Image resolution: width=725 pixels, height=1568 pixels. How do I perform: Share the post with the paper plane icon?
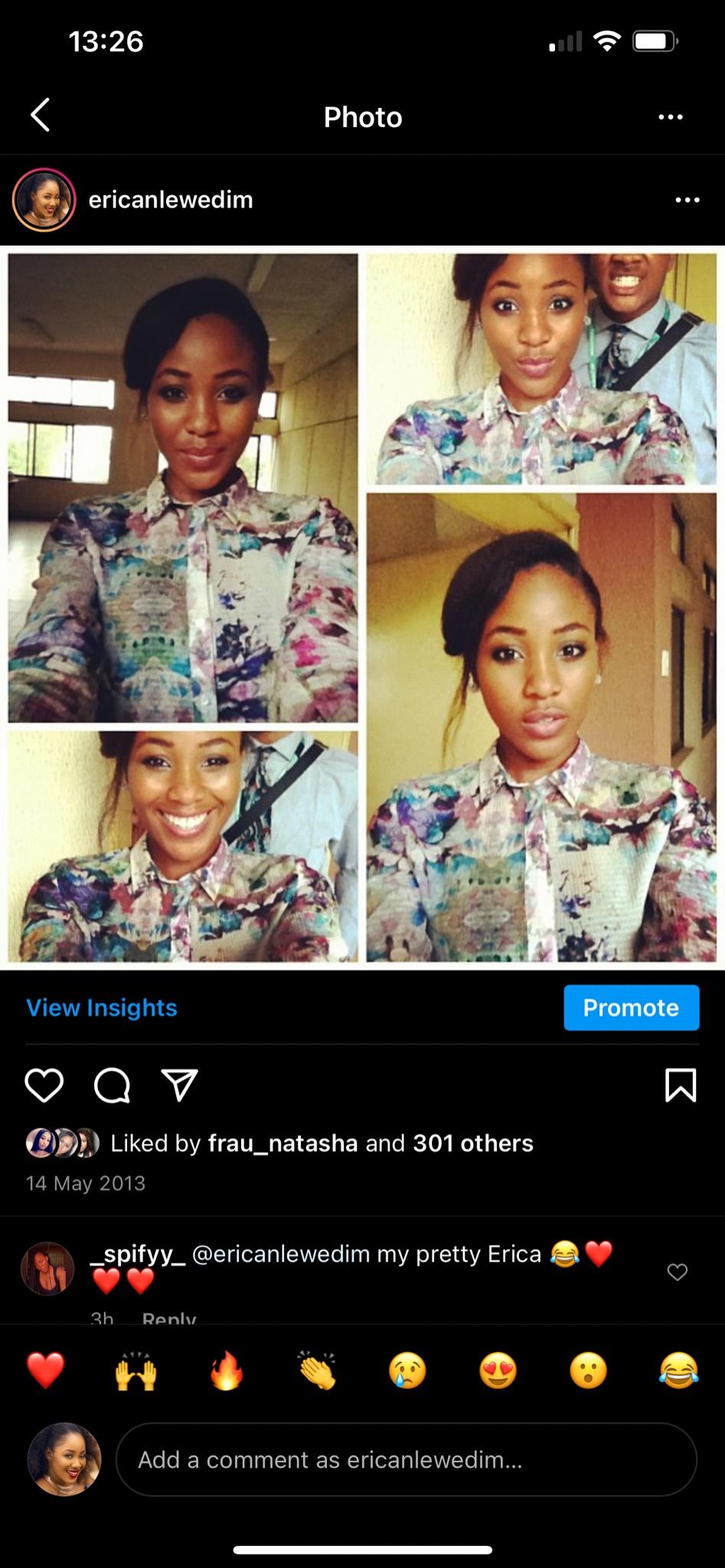point(180,1085)
